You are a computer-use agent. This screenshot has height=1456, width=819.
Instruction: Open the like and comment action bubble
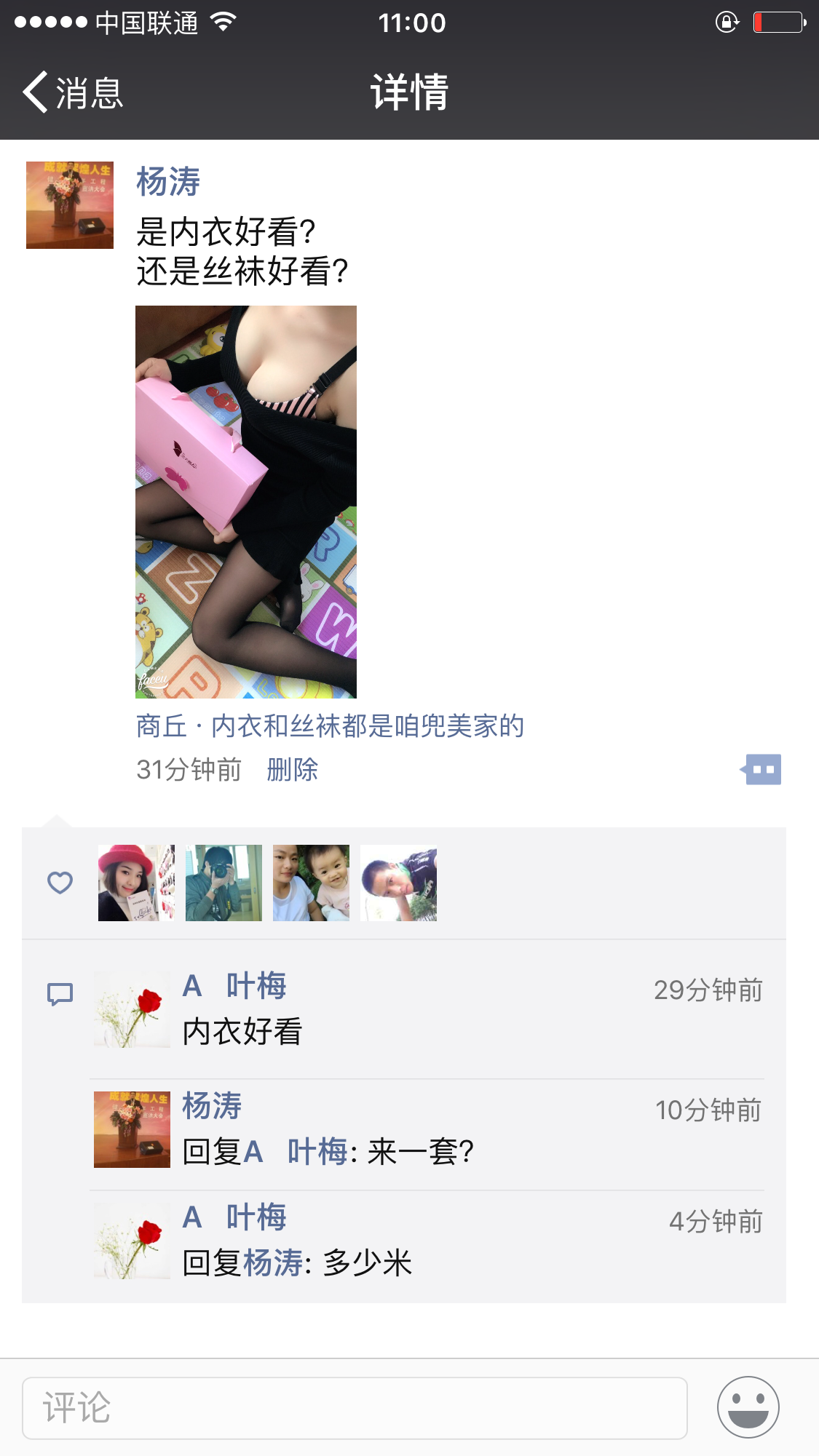(761, 770)
